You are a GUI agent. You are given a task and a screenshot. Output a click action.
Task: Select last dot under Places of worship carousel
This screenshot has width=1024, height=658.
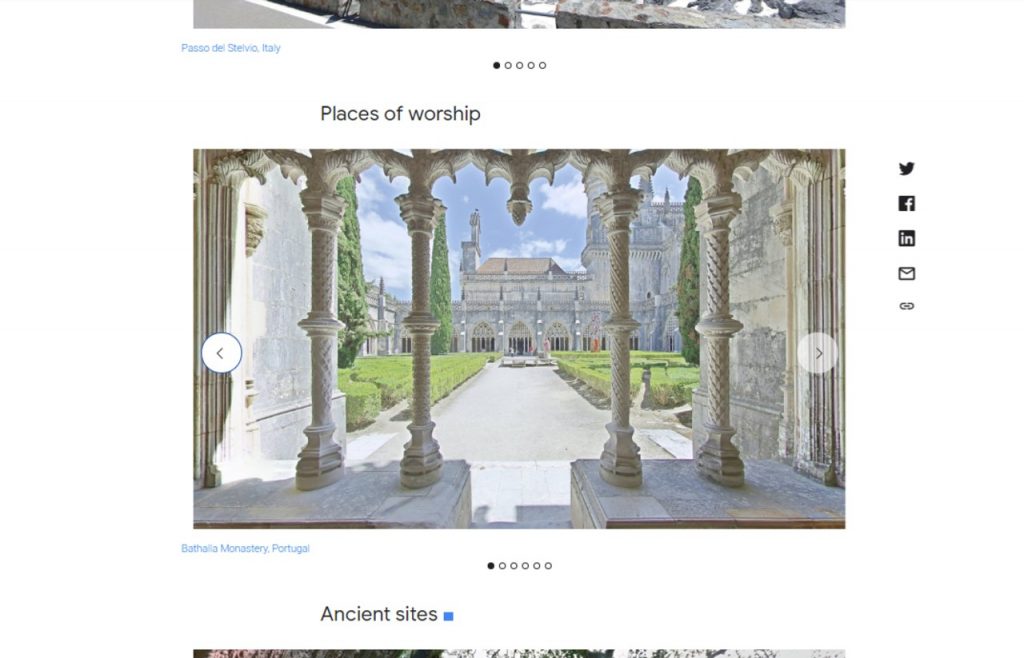click(x=548, y=566)
